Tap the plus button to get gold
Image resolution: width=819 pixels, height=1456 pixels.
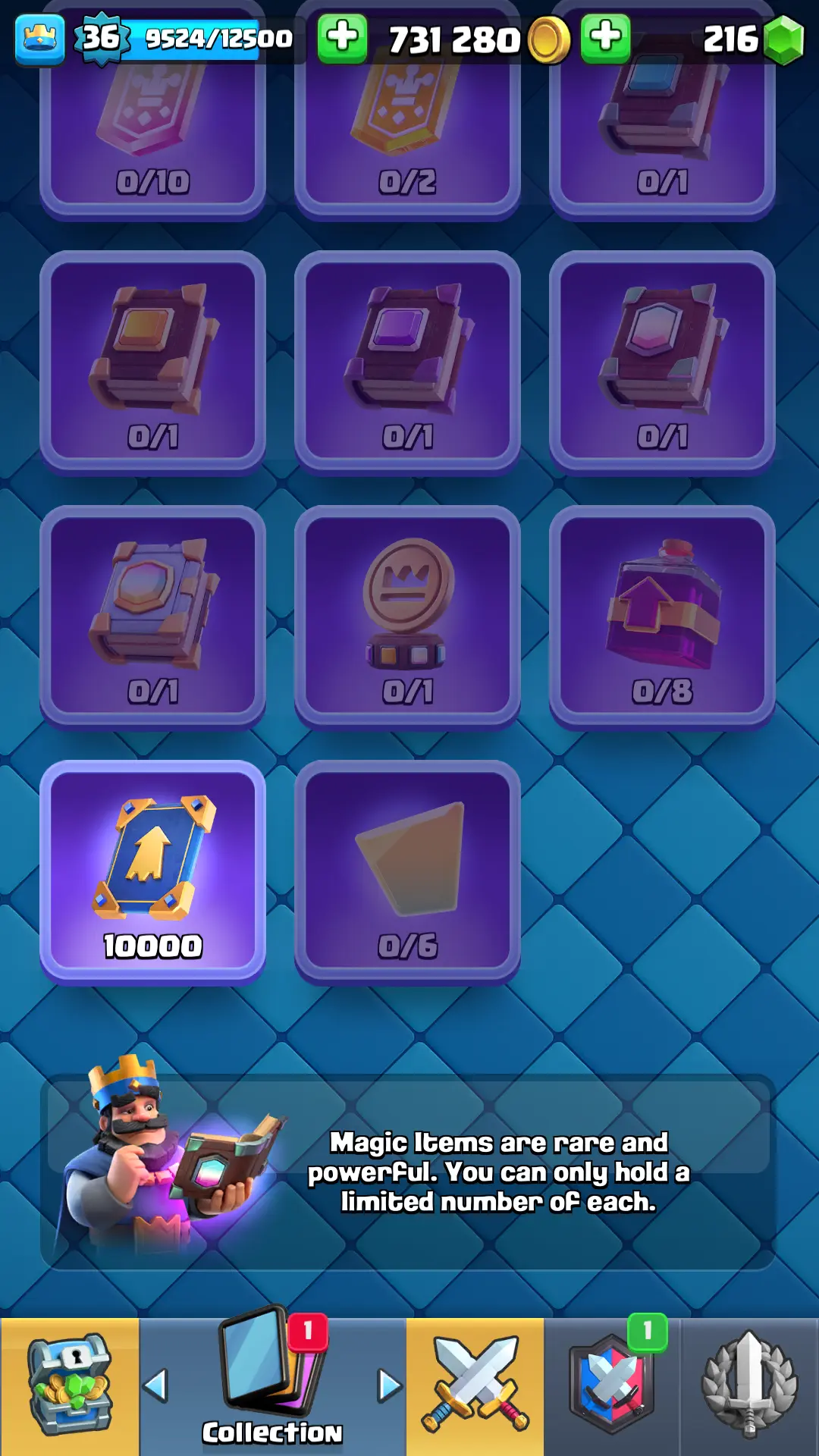[342, 38]
